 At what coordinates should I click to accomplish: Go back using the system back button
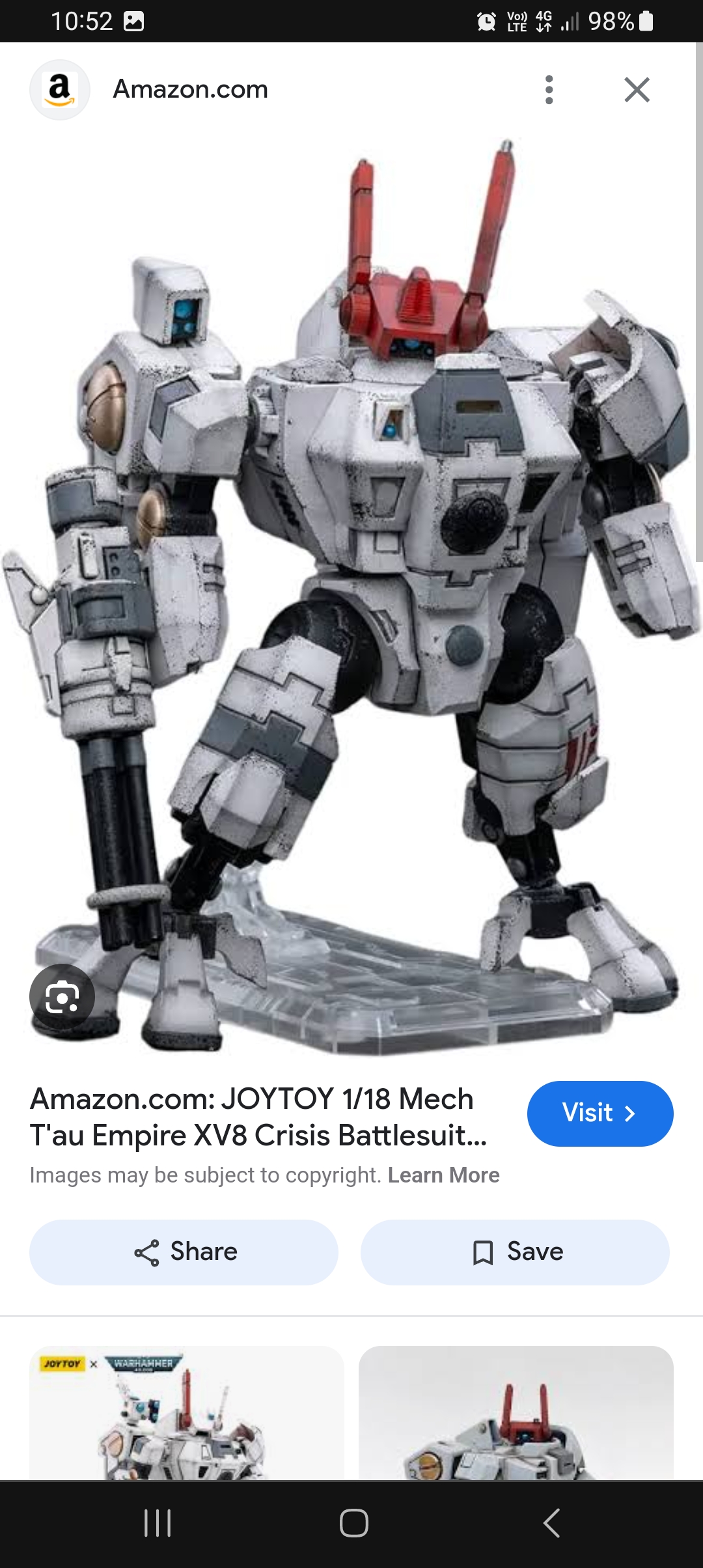[x=551, y=1523]
